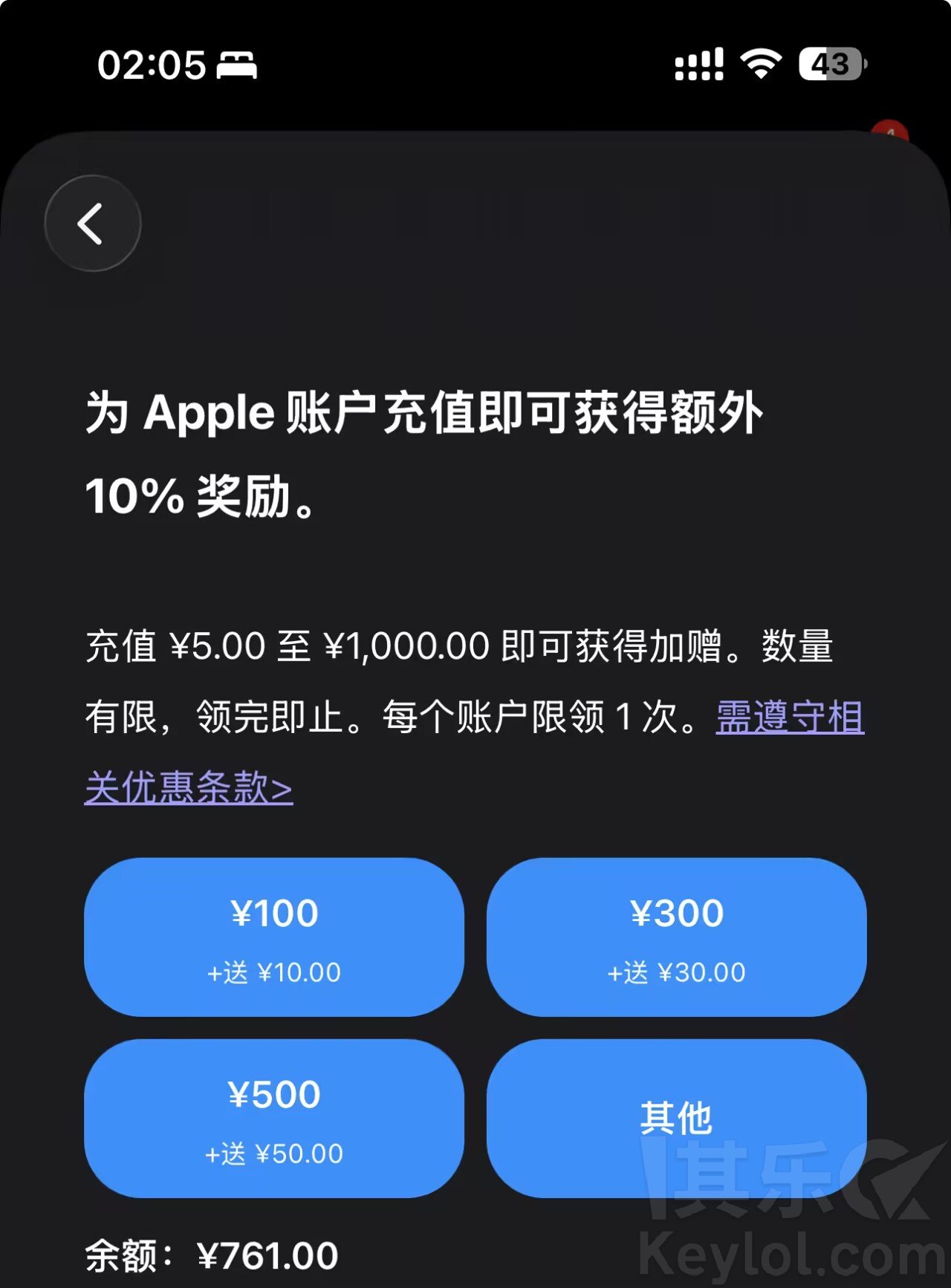Select the ¥100 top-up amount
Screen dimensions: 951x1288
click(x=273, y=937)
